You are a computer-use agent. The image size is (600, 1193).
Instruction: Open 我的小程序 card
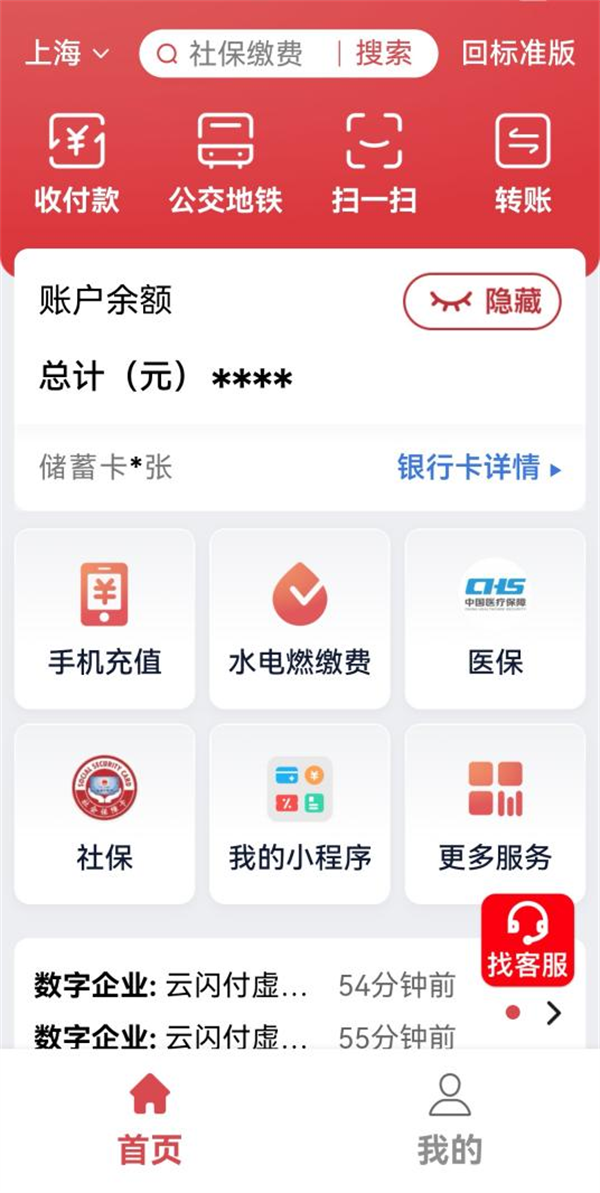[x=300, y=814]
